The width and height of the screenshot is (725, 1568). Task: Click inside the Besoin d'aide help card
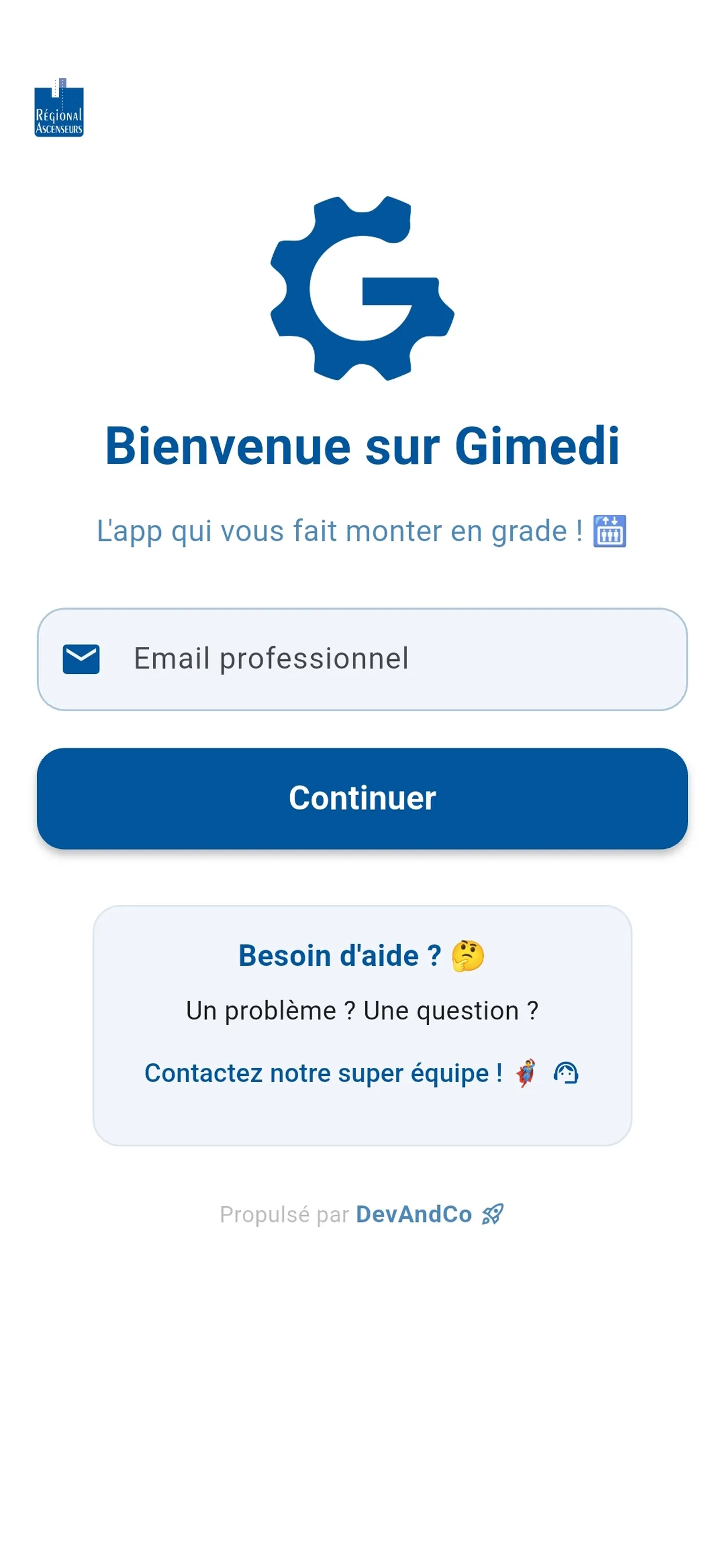362,1023
